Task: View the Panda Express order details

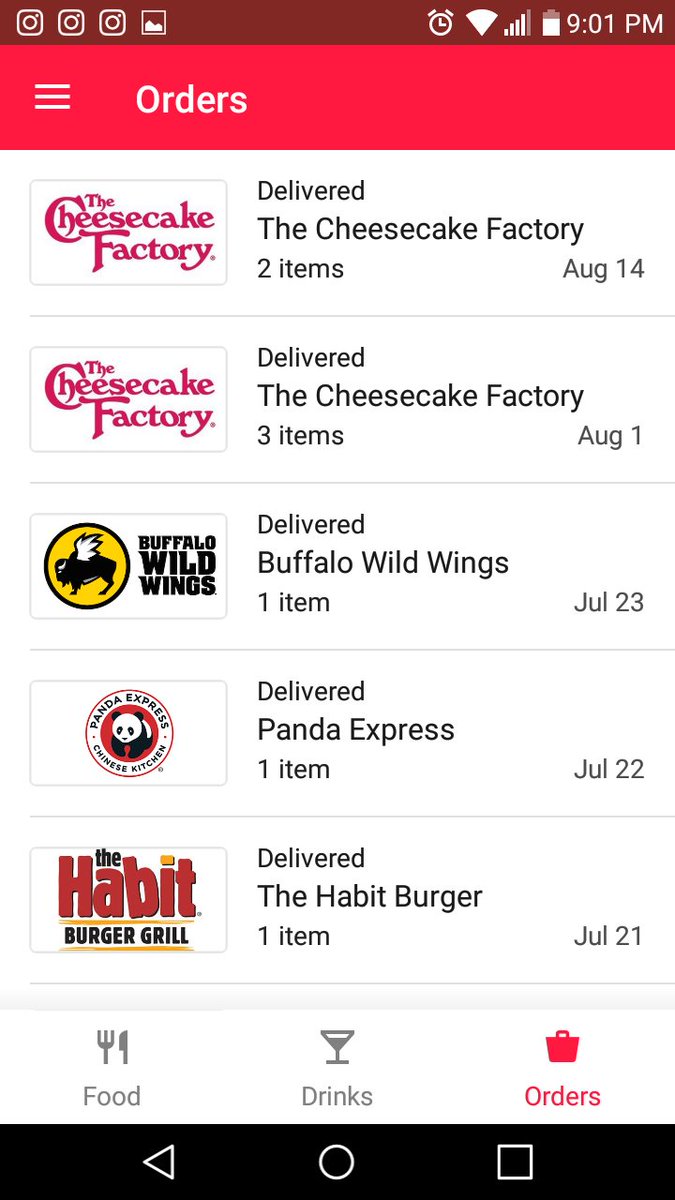Action: pyautogui.click(x=337, y=732)
